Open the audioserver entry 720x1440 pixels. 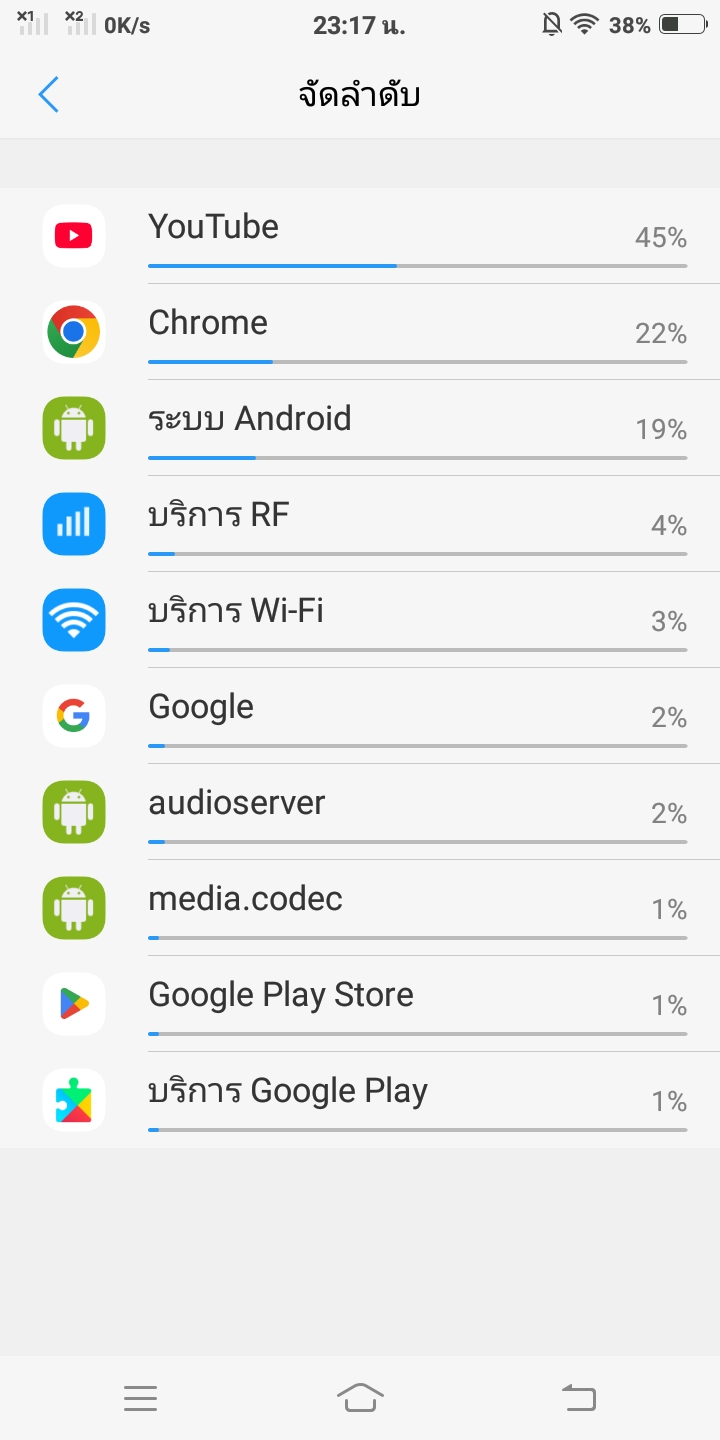click(x=360, y=812)
